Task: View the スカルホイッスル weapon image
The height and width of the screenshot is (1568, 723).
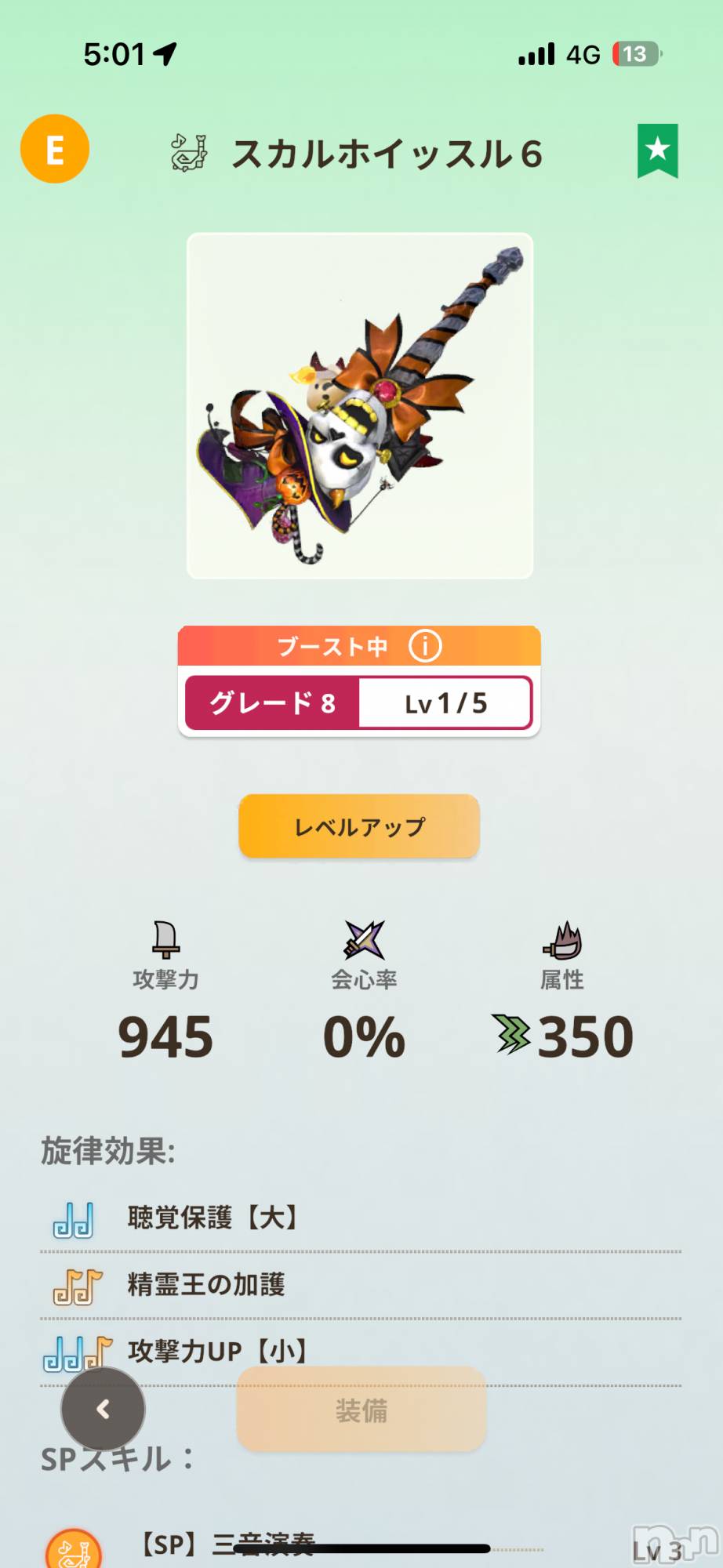Action: [360, 405]
